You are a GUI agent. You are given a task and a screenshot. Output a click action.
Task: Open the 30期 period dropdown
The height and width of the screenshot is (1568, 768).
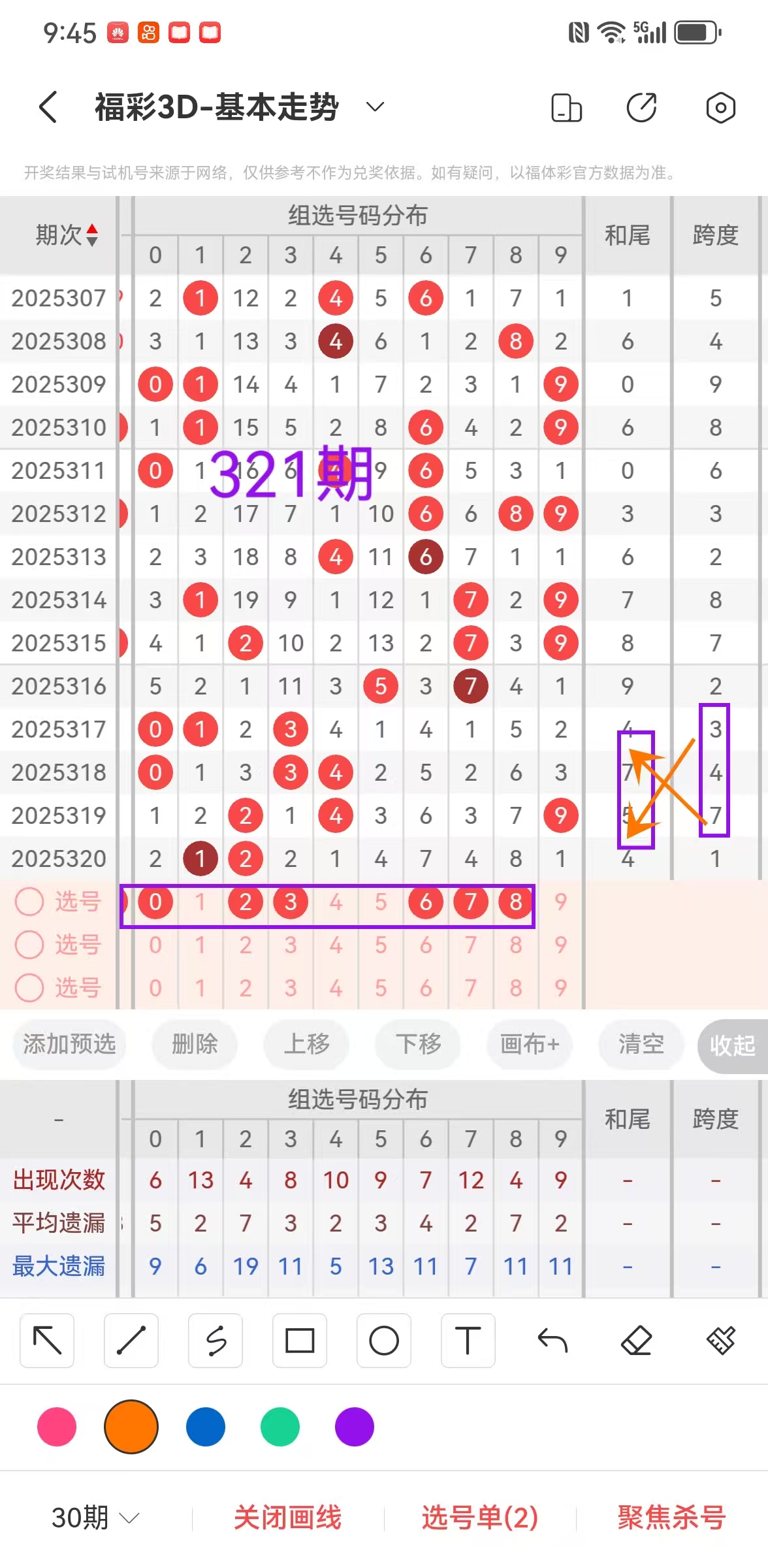click(x=95, y=1517)
